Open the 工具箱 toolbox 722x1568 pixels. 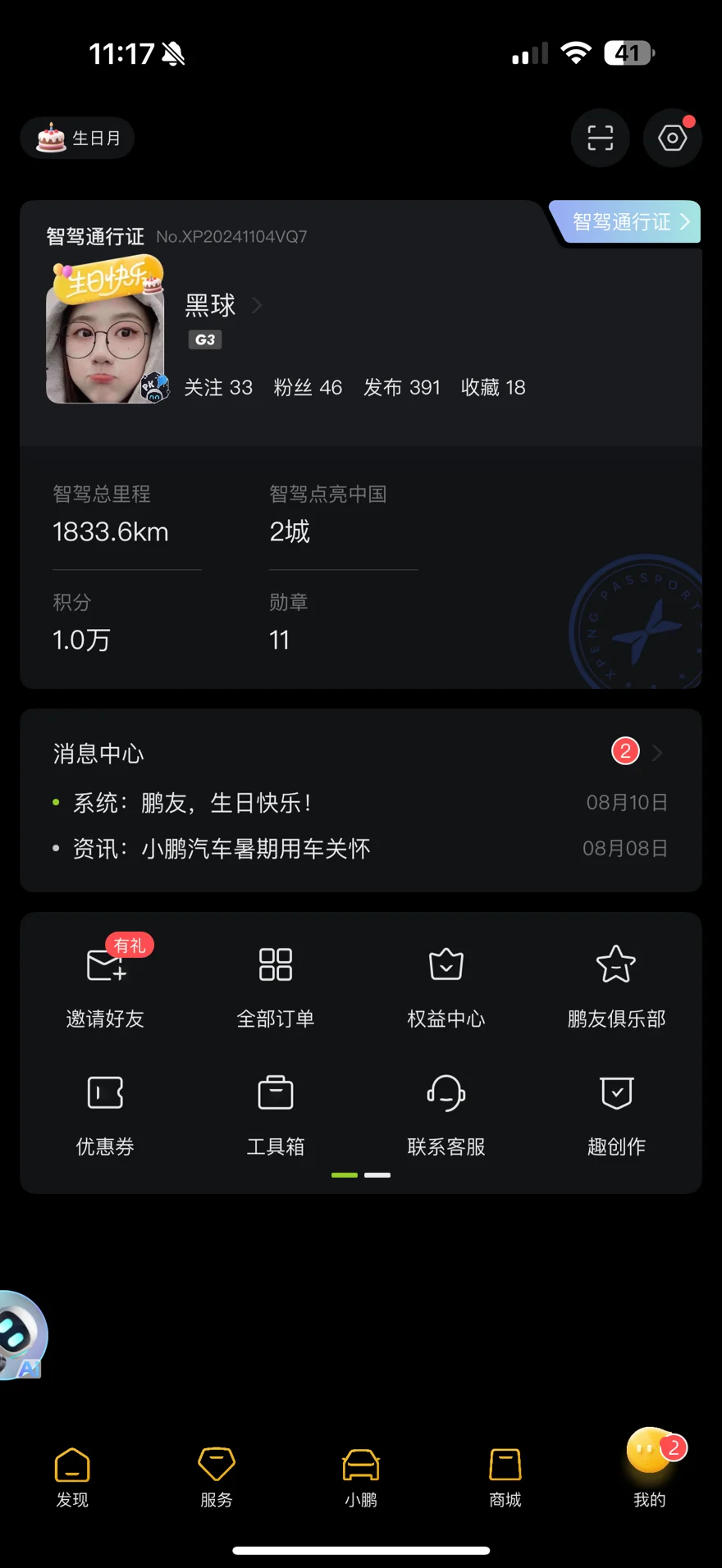(x=276, y=1111)
